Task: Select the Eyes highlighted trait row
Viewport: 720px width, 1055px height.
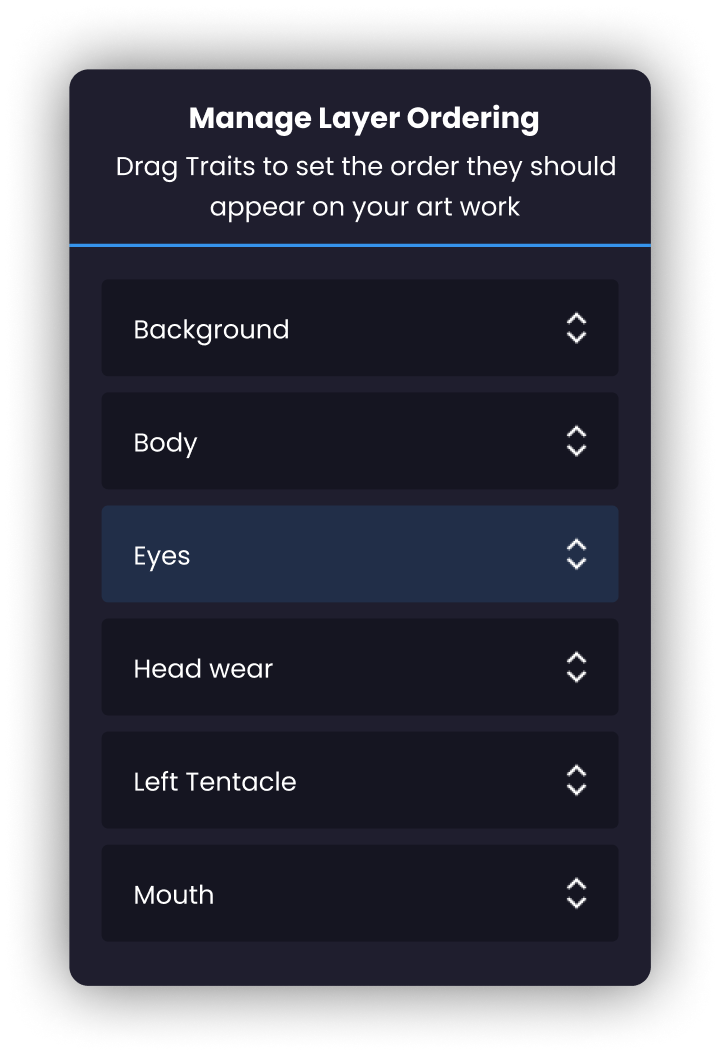Action: coord(360,554)
